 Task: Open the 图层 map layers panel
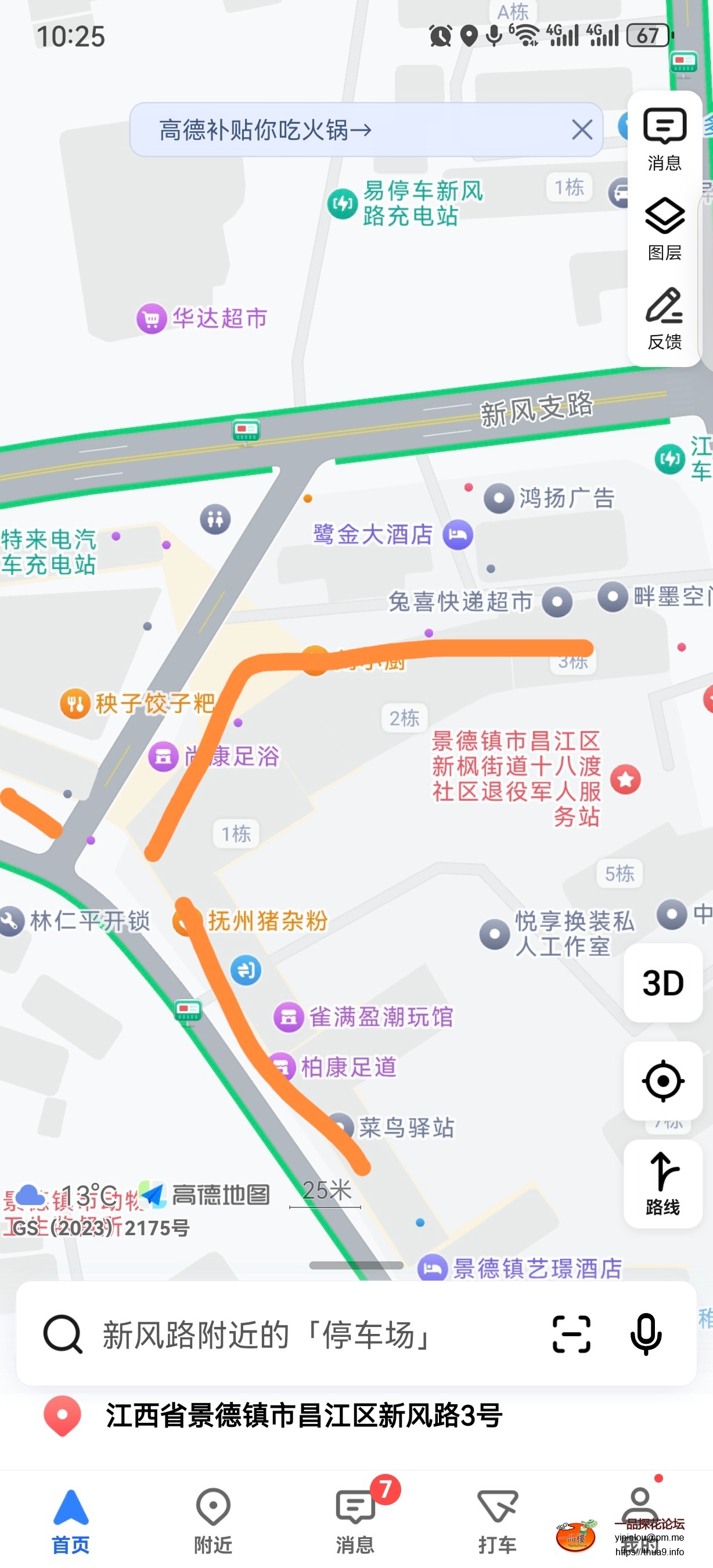pos(664,228)
